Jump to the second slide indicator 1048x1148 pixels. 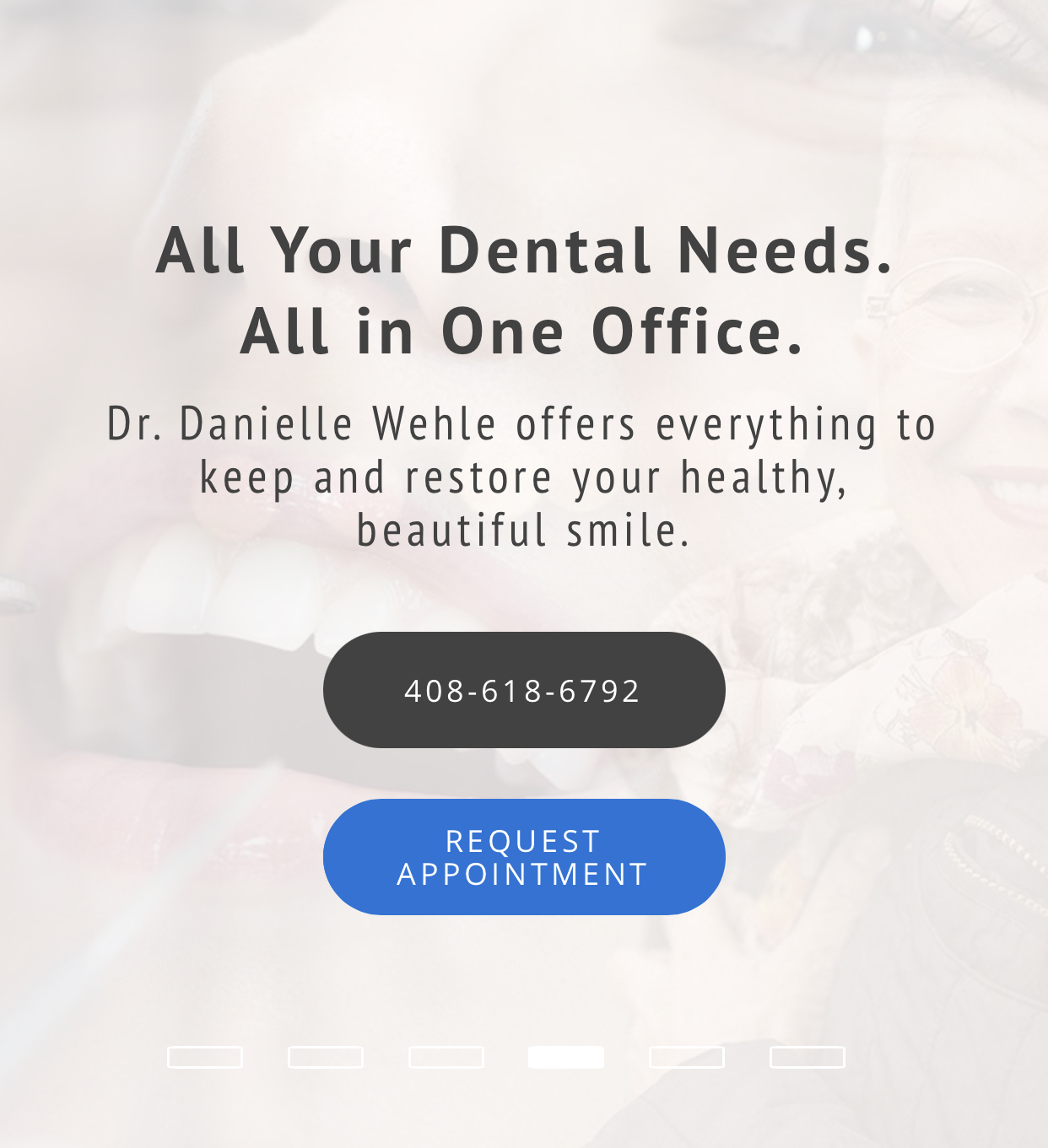[326, 1057]
